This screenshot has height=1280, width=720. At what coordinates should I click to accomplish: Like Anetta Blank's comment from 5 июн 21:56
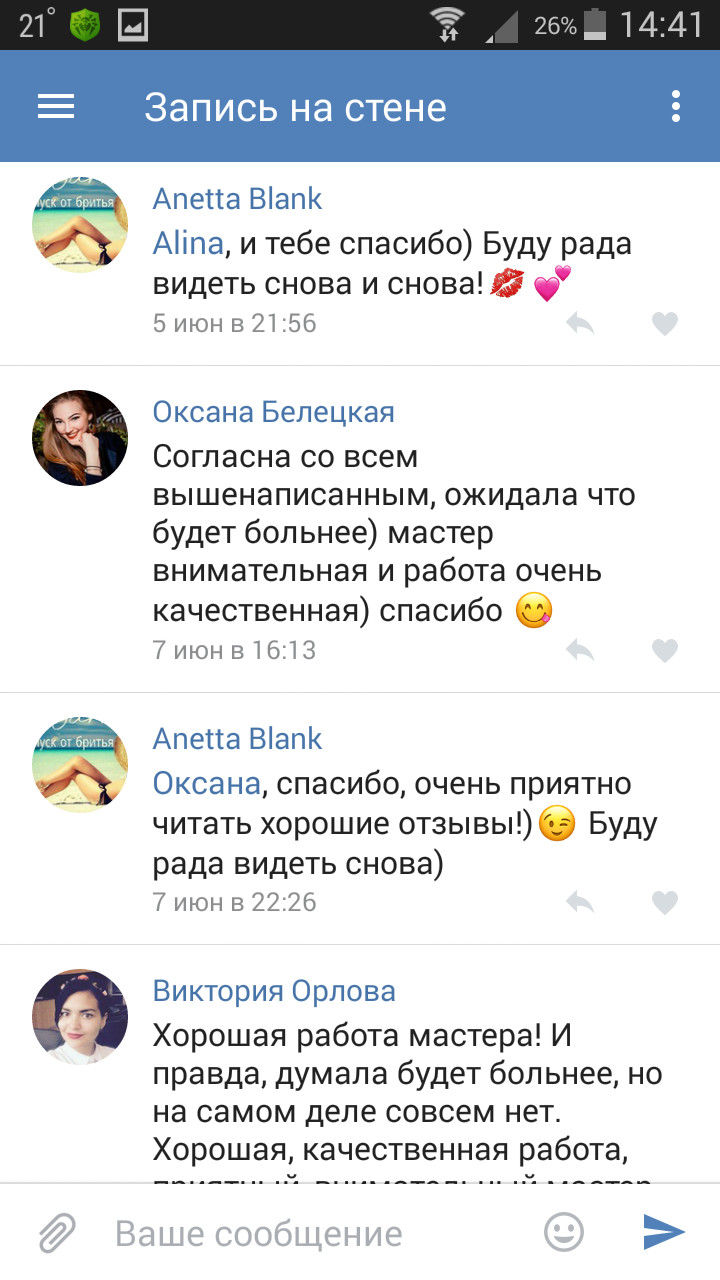(x=665, y=323)
